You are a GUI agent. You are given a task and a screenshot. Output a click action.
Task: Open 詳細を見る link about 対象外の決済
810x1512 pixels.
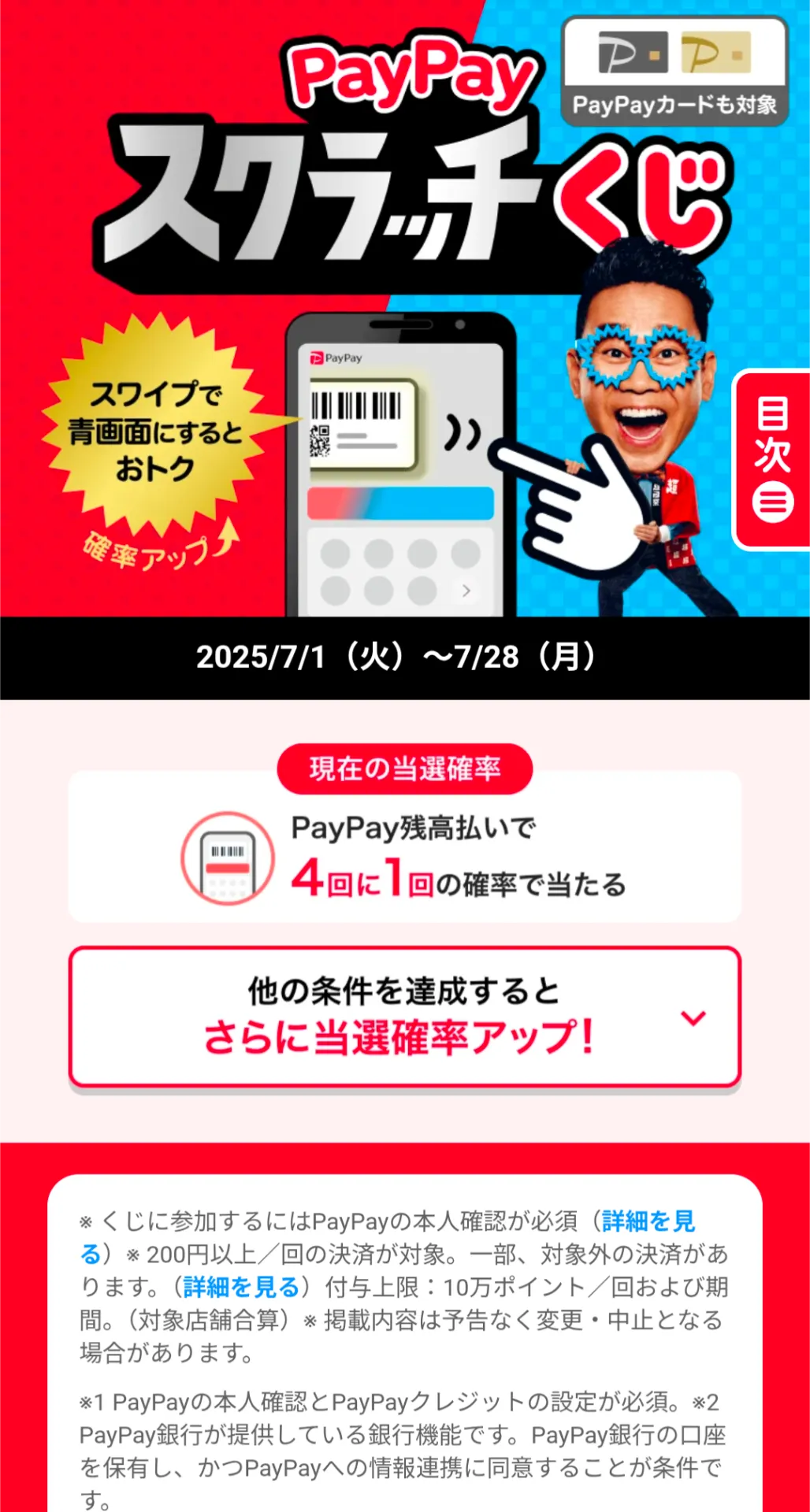point(240,1287)
